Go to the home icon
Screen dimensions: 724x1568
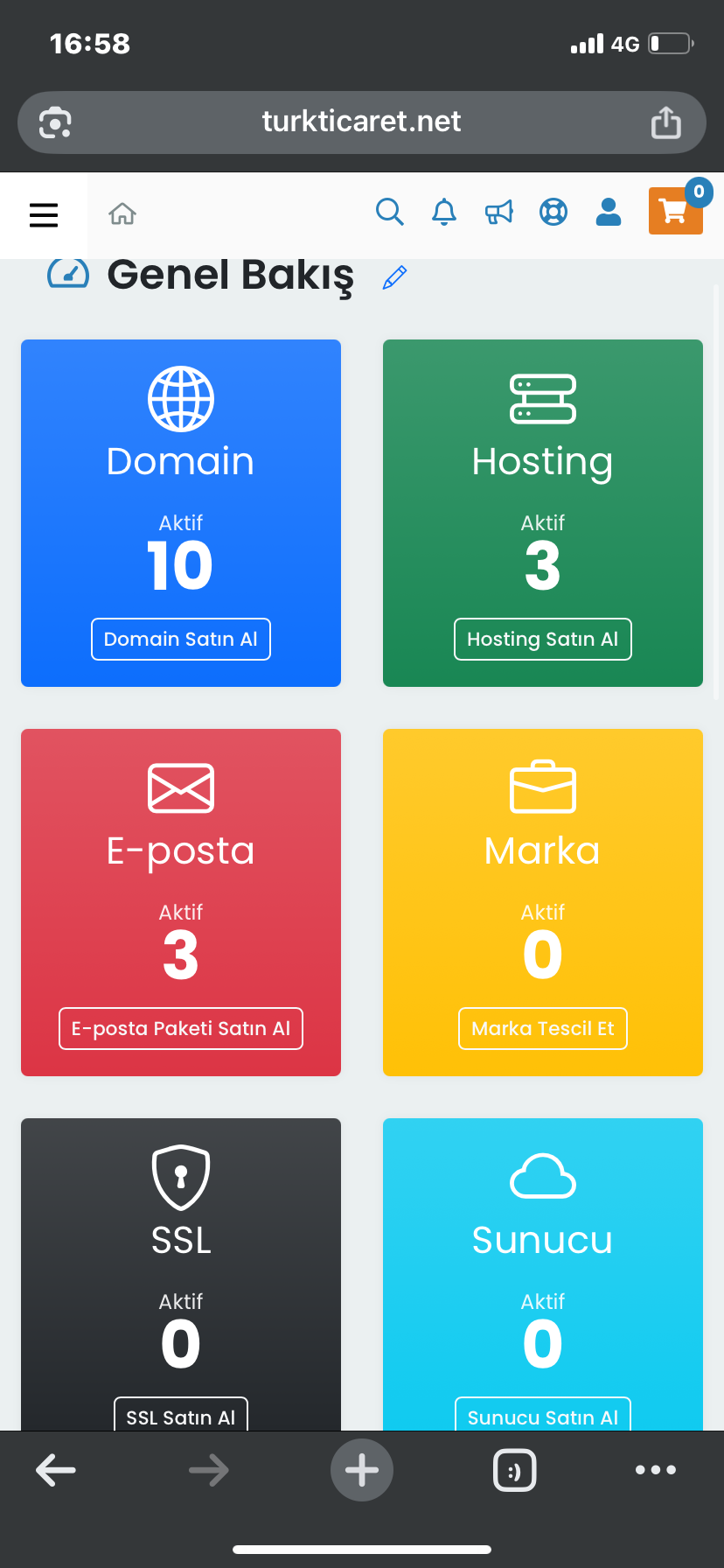(122, 213)
